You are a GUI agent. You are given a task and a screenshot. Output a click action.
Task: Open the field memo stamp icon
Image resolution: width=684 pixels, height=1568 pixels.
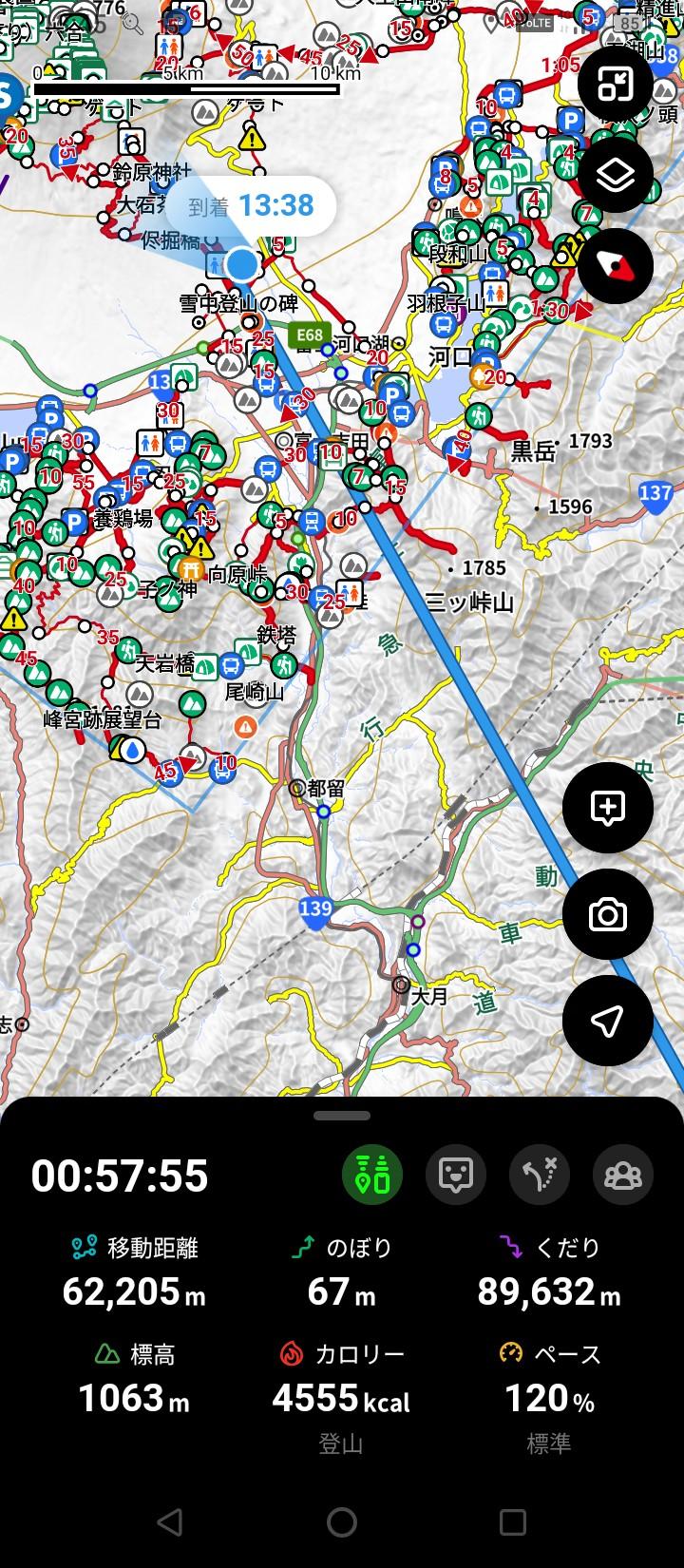tap(456, 1175)
